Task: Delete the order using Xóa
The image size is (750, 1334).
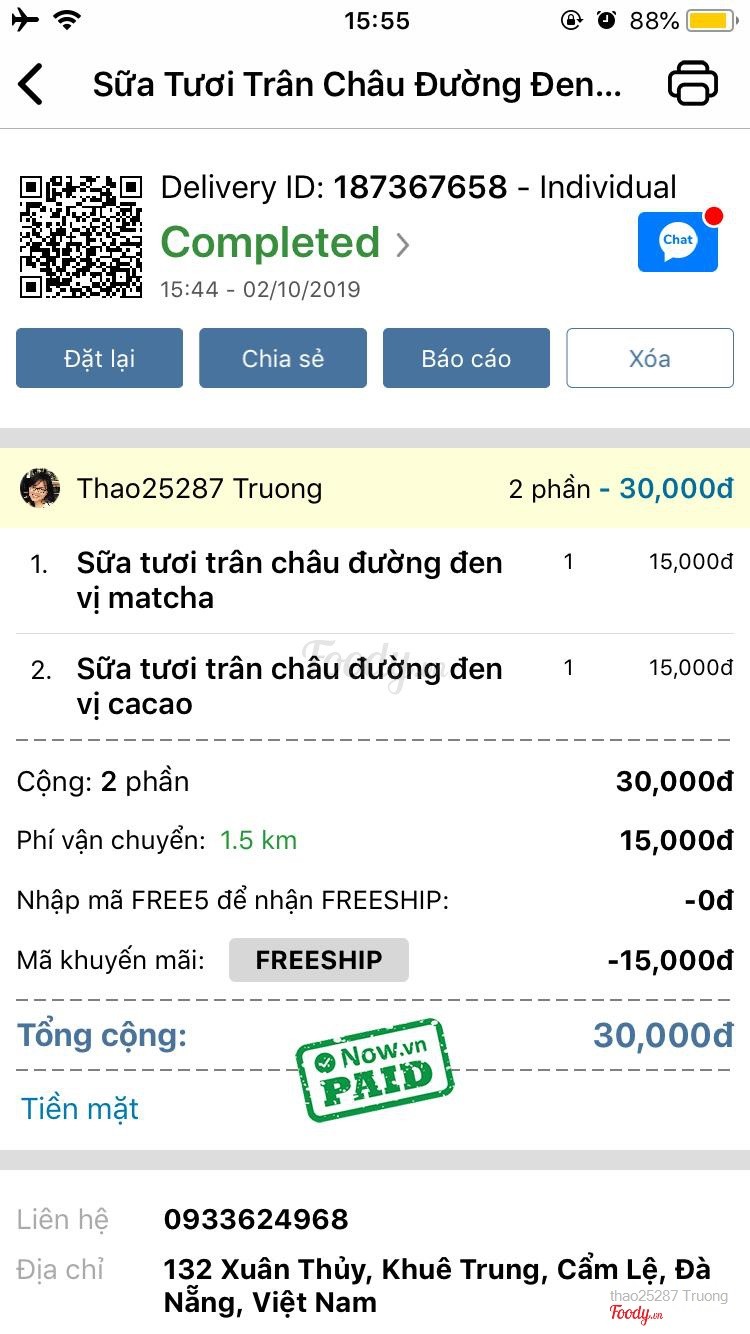Action: tap(650, 358)
